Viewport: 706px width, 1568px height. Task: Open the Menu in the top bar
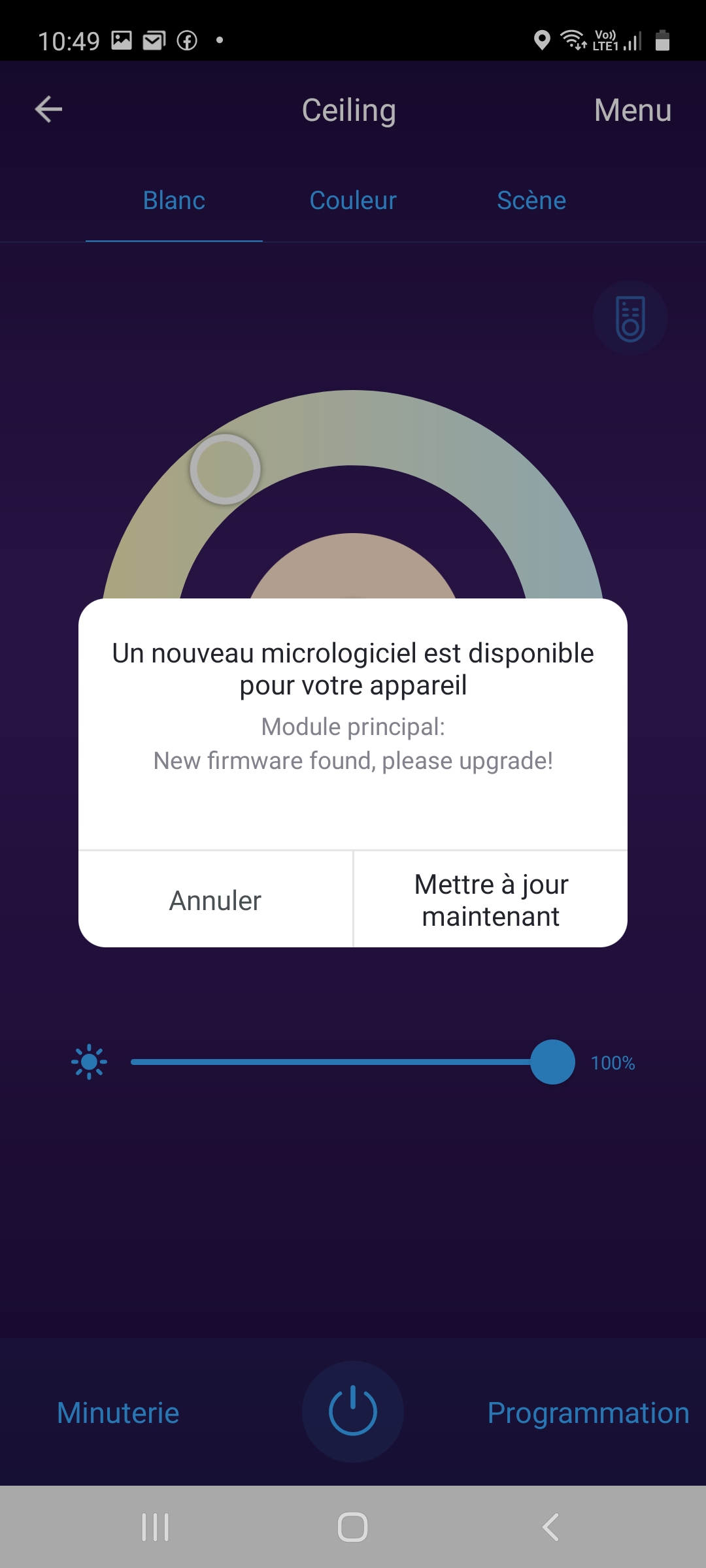click(x=632, y=110)
